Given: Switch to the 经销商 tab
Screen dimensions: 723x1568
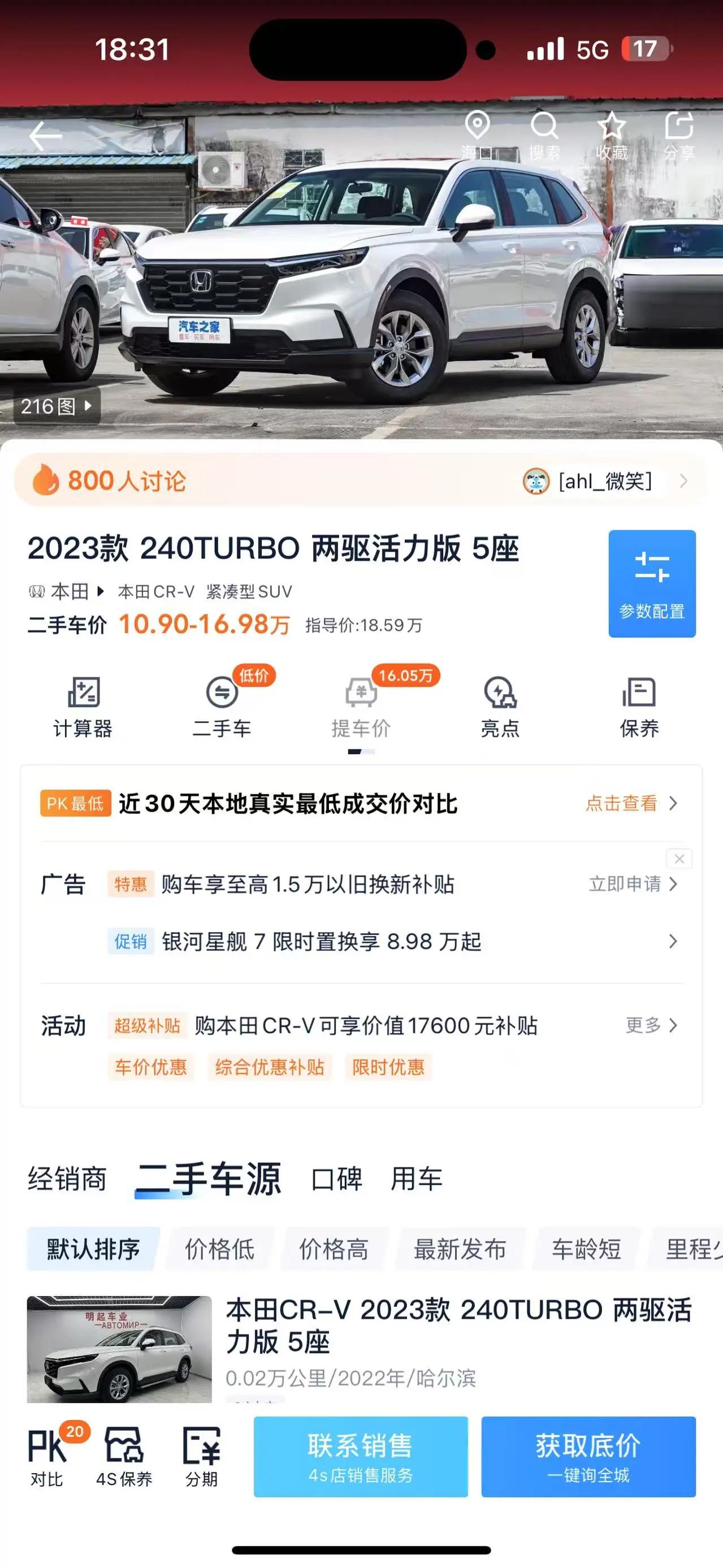Looking at the screenshot, I should (x=67, y=1179).
